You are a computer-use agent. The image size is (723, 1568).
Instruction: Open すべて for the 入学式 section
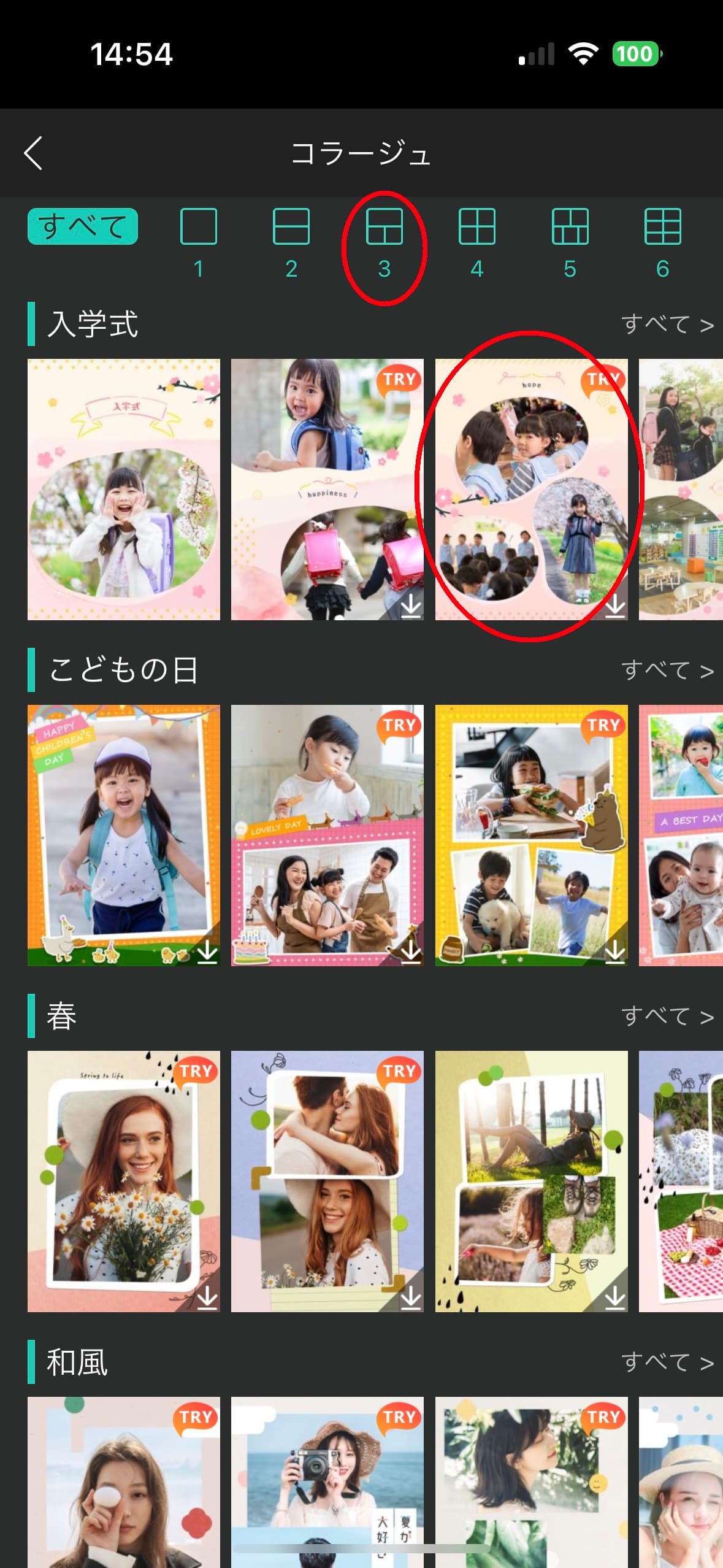pyautogui.click(x=667, y=324)
